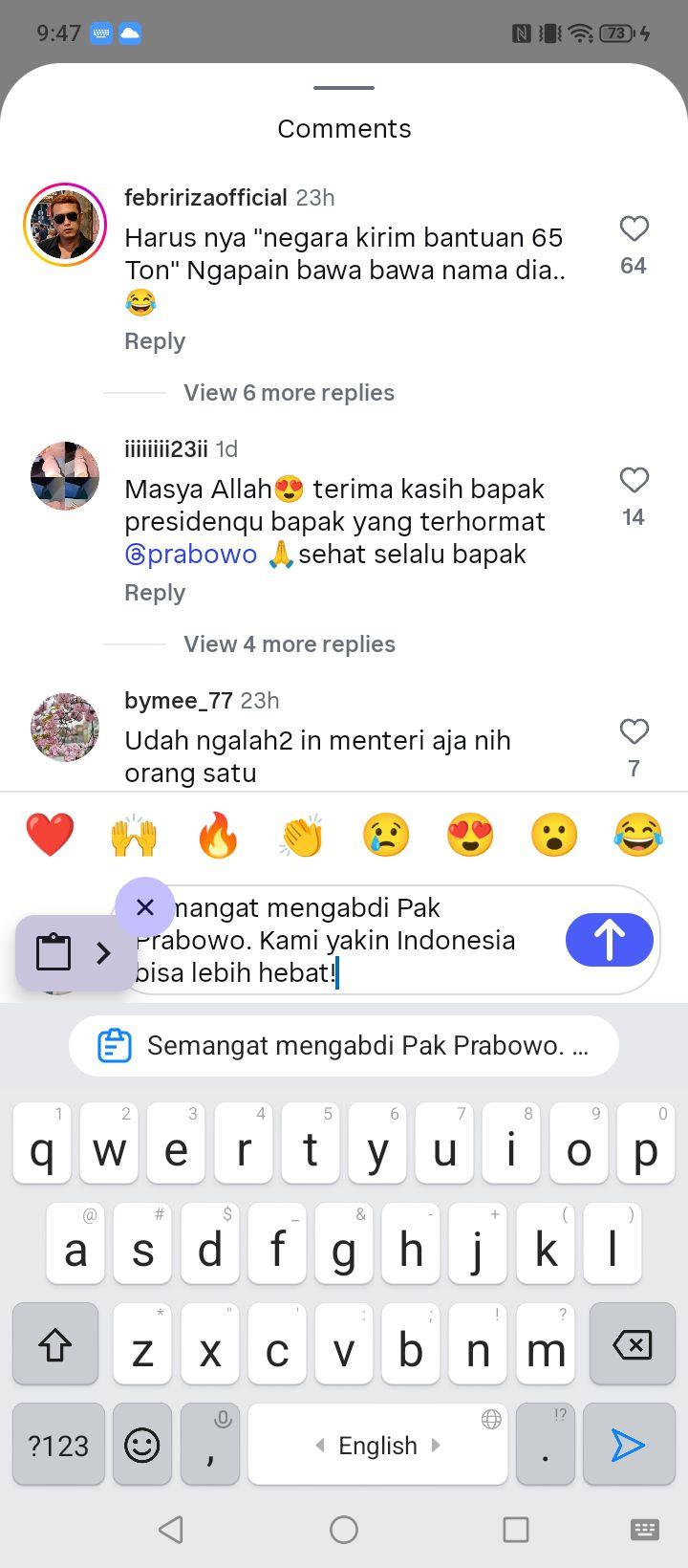
Task: Reply to iiiiiiii23ii's comment
Action: [x=155, y=593]
